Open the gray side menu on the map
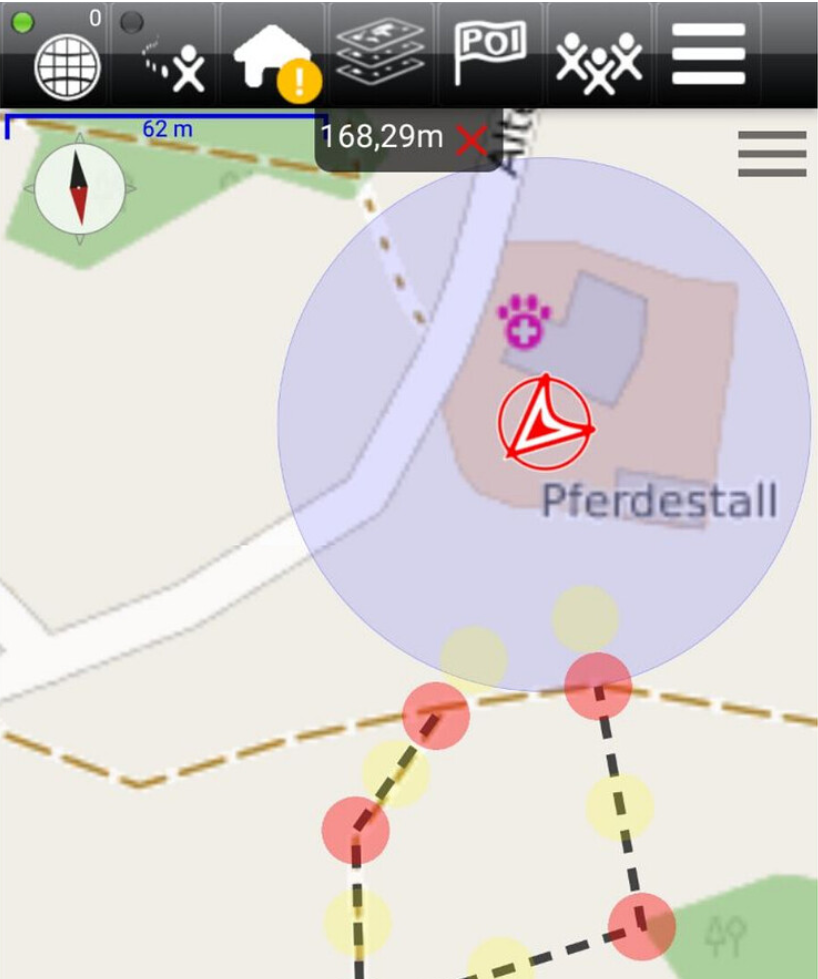This screenshot has height=979, width=818. 771,154
